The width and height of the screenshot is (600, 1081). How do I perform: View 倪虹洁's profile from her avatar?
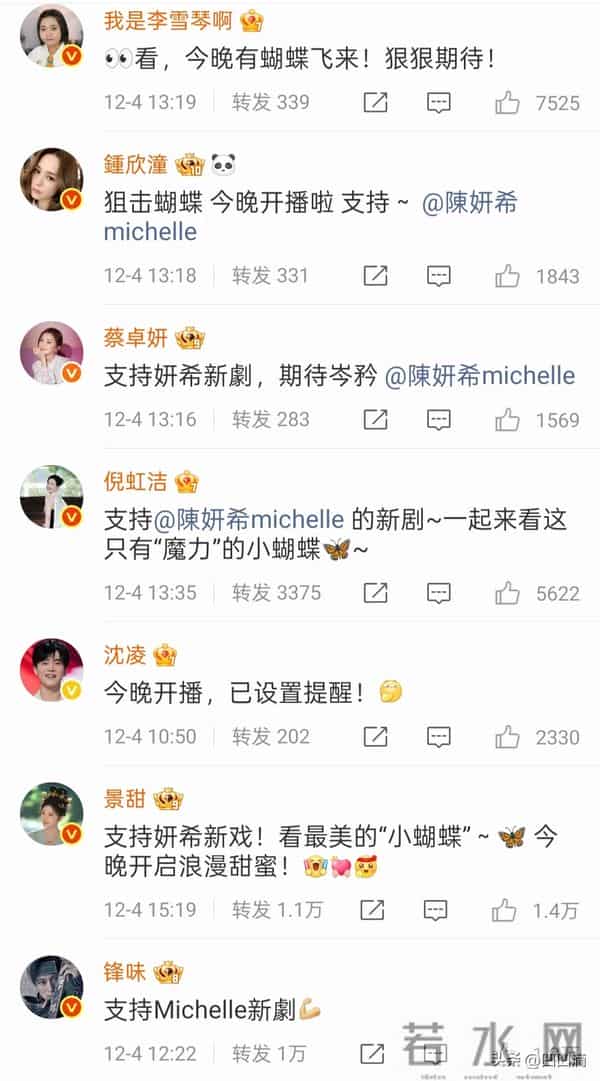51,497
